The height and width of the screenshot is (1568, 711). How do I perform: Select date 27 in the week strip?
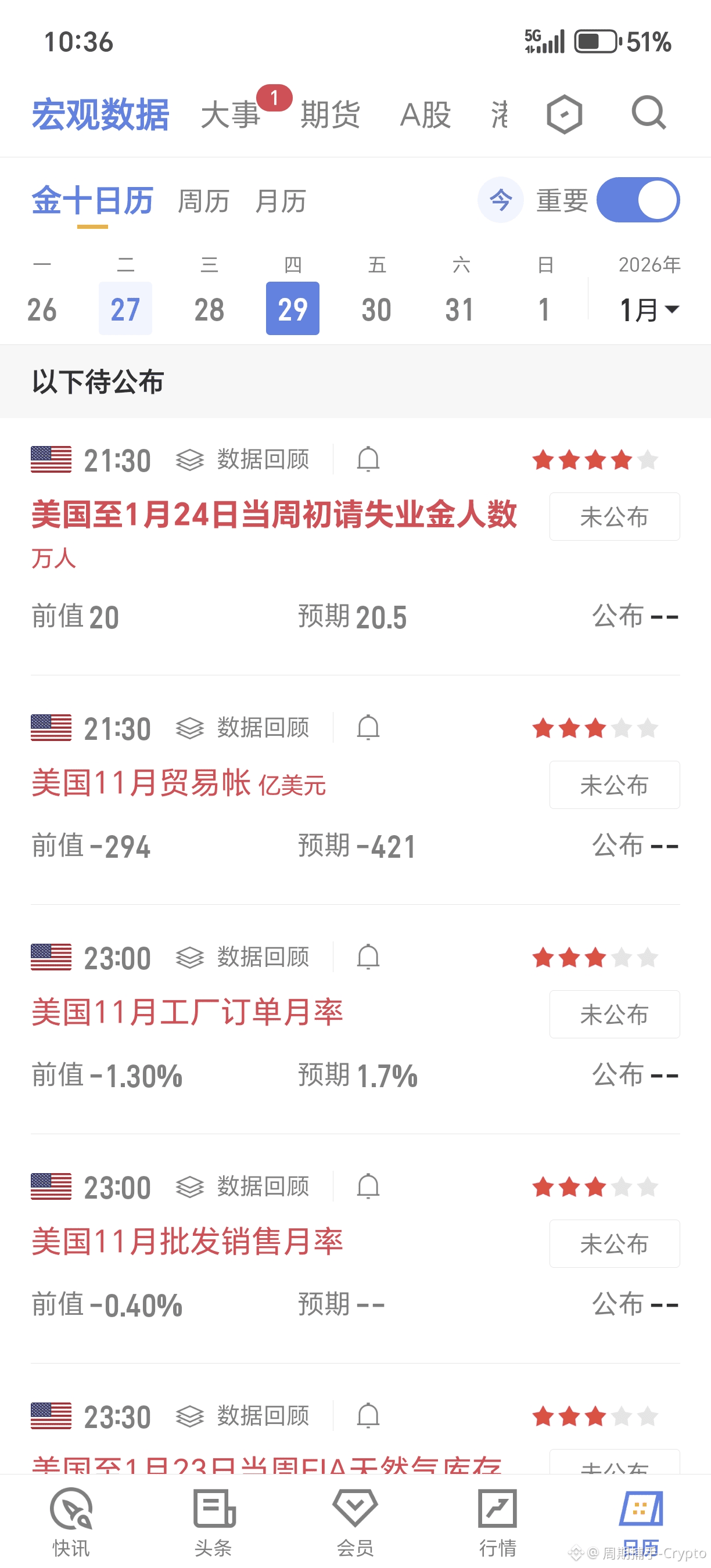[125, 308]
